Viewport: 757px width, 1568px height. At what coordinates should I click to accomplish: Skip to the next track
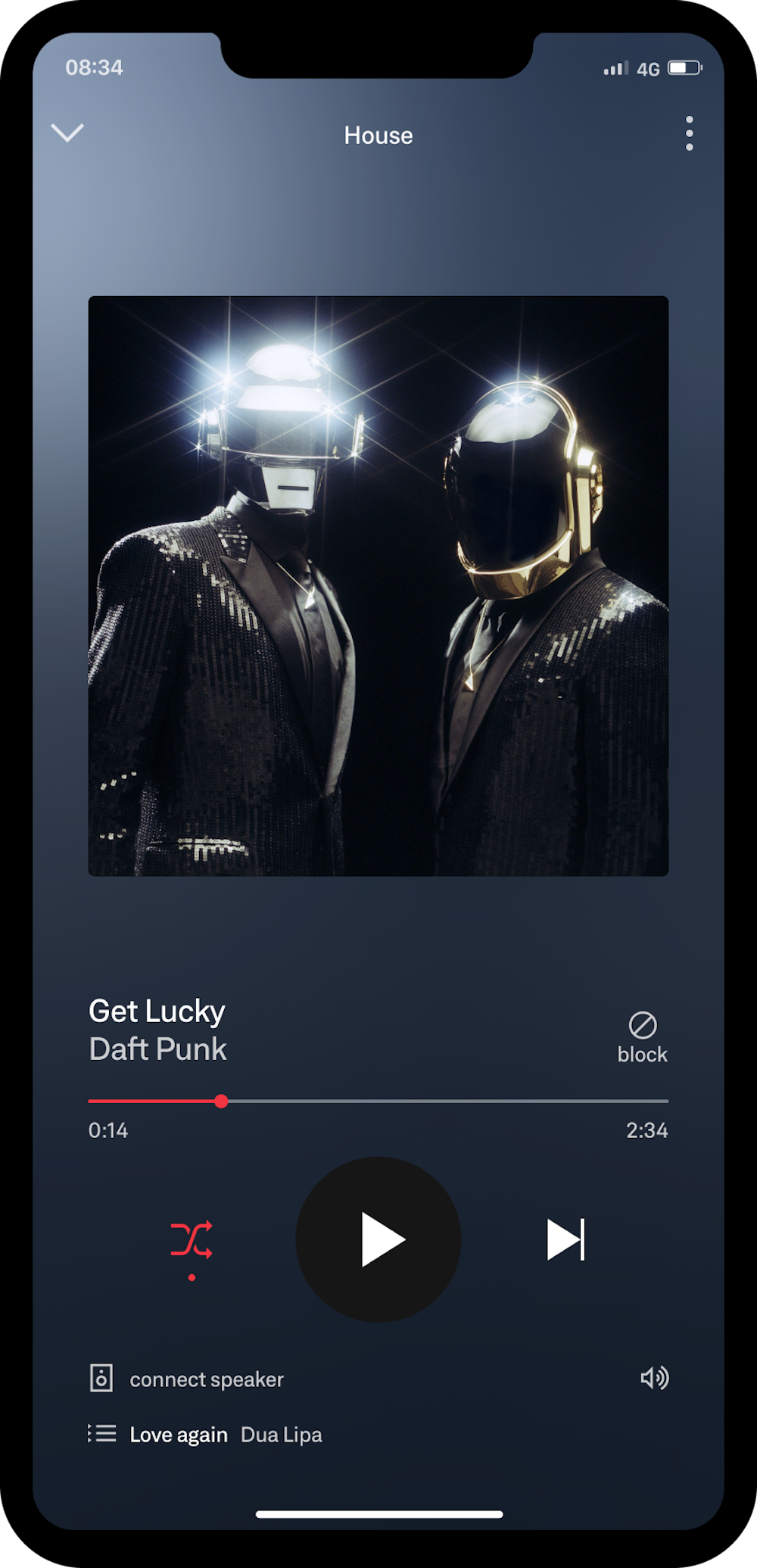tap(565, 1239)
